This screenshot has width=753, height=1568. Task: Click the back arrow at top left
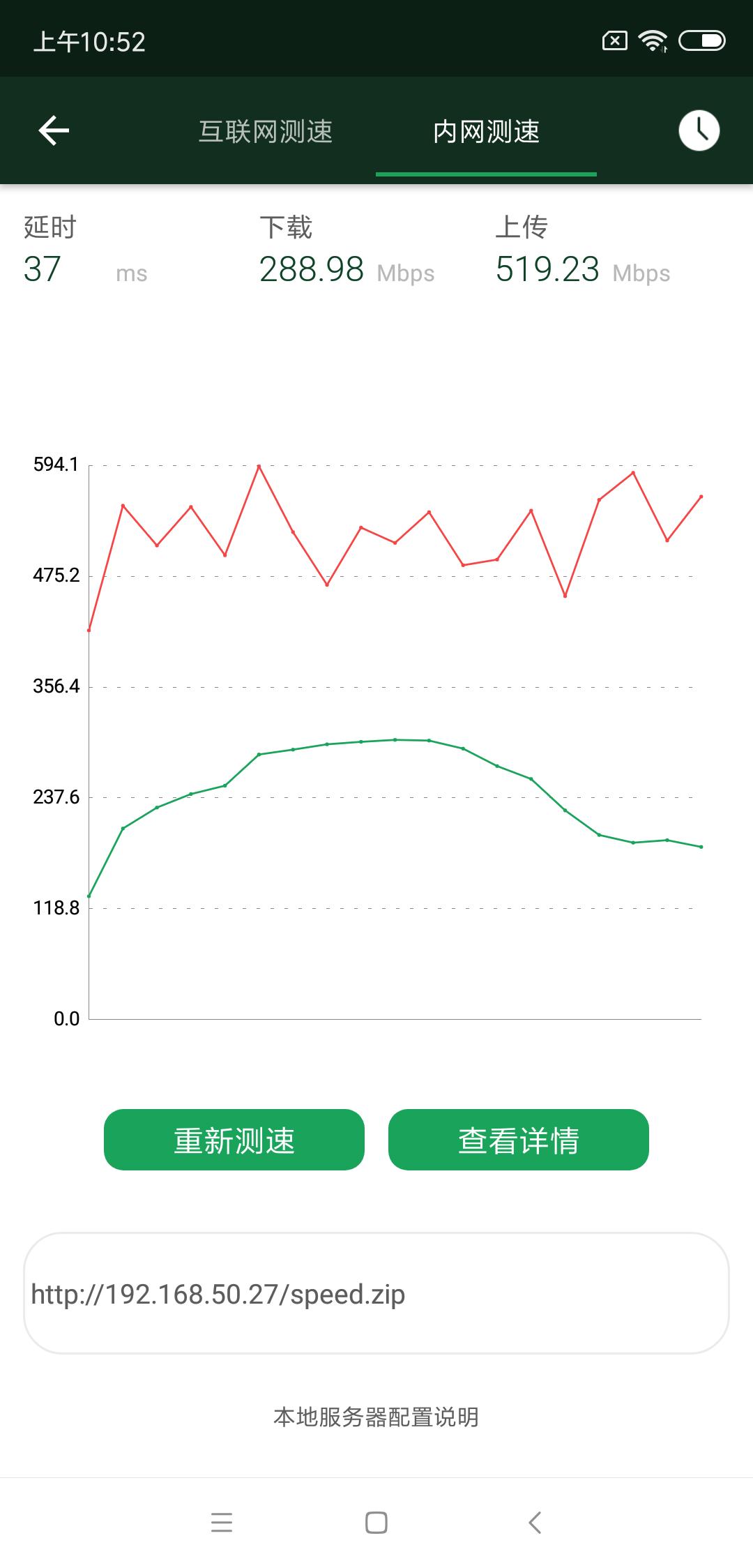(52, 131)
